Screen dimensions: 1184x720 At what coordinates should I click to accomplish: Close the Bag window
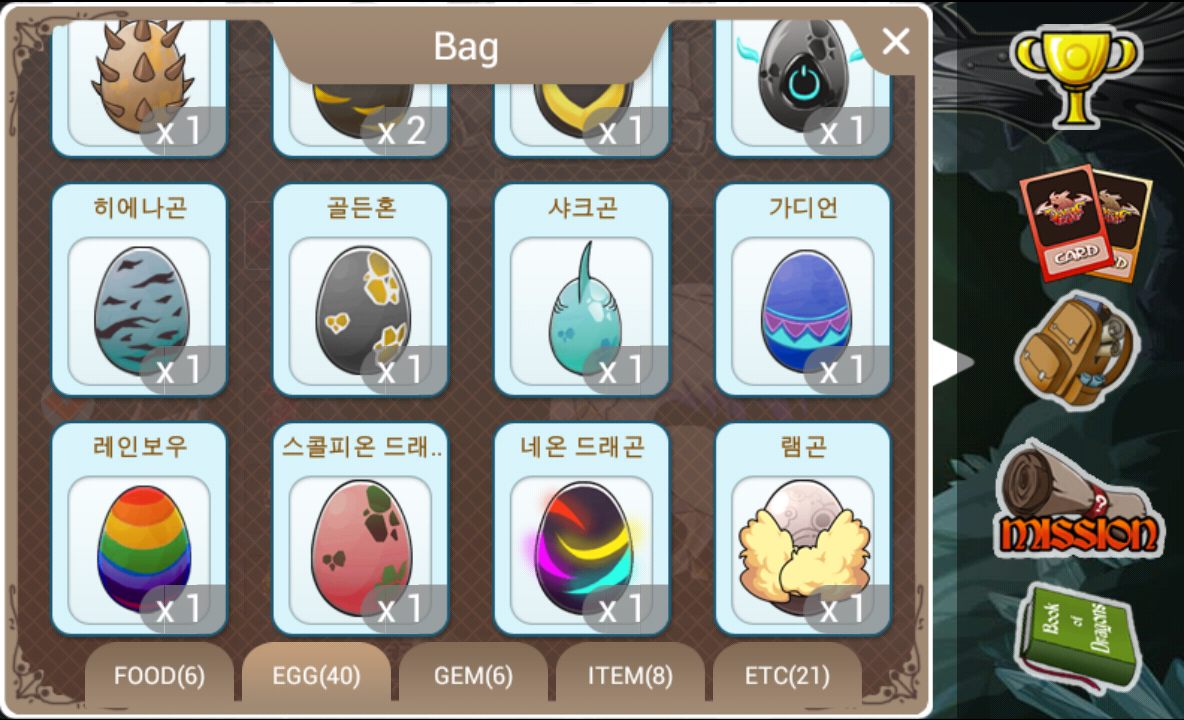pos(895,42)
